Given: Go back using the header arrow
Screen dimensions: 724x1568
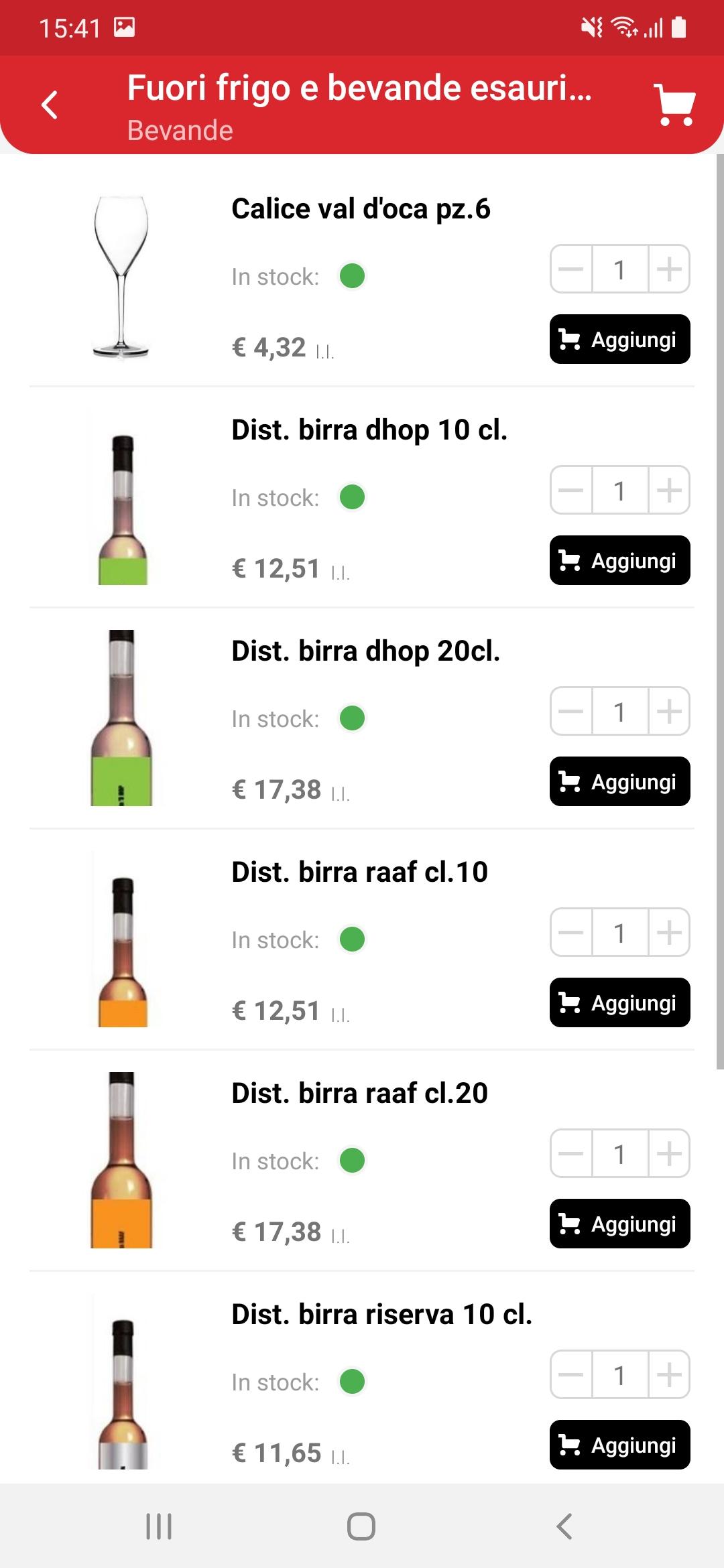Looking at the screenshot, I should [50, 105].
